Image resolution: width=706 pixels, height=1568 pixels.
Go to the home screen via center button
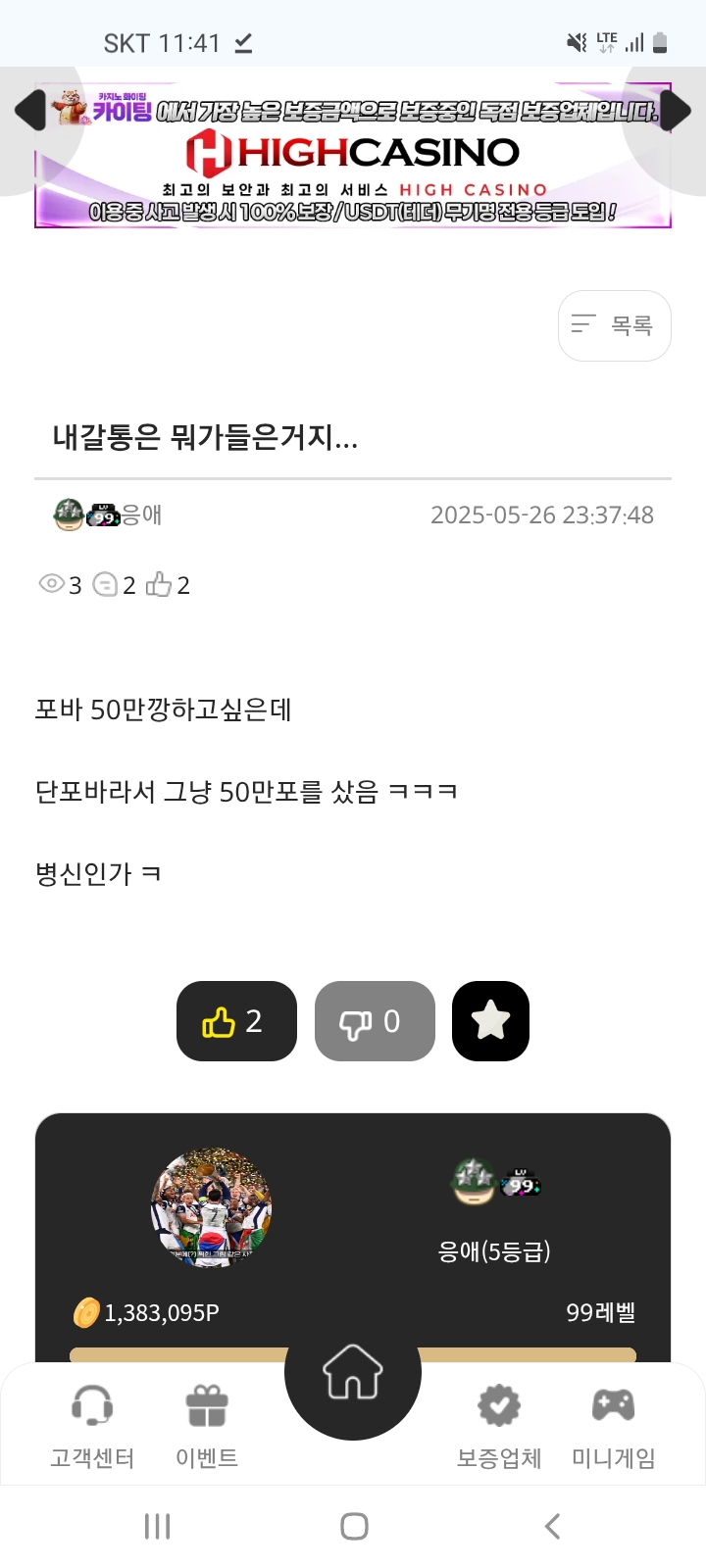(x=353, y=1372)
